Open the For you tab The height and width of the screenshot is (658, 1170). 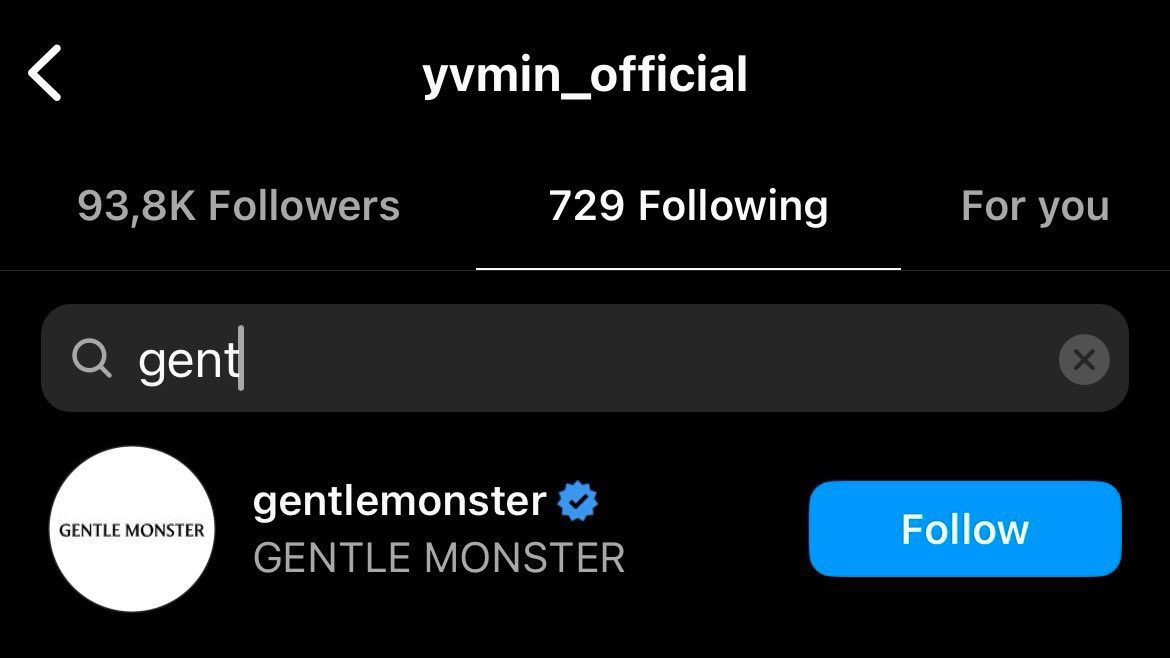click(x=1034, y=207)
